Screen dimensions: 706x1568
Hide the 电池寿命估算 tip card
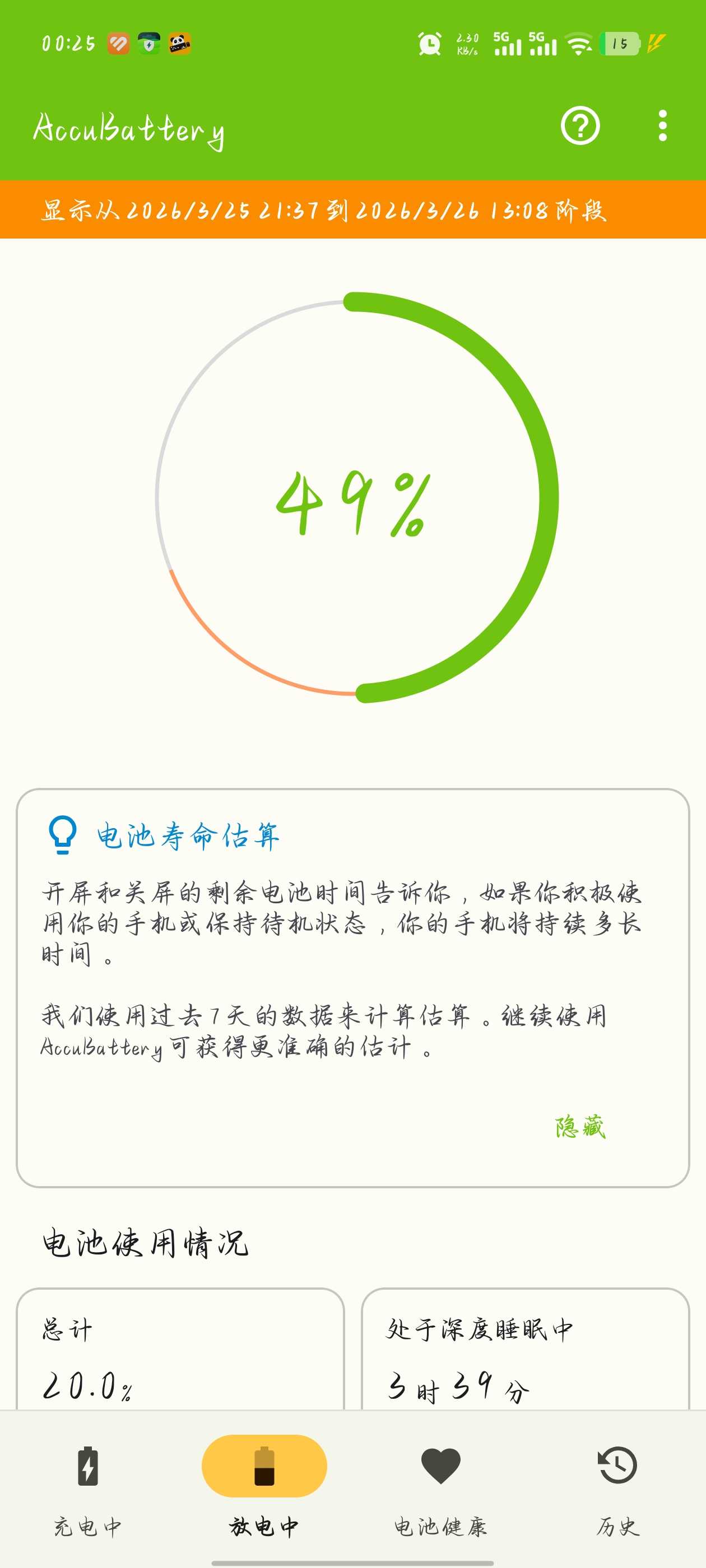[x=579, y=1127]
